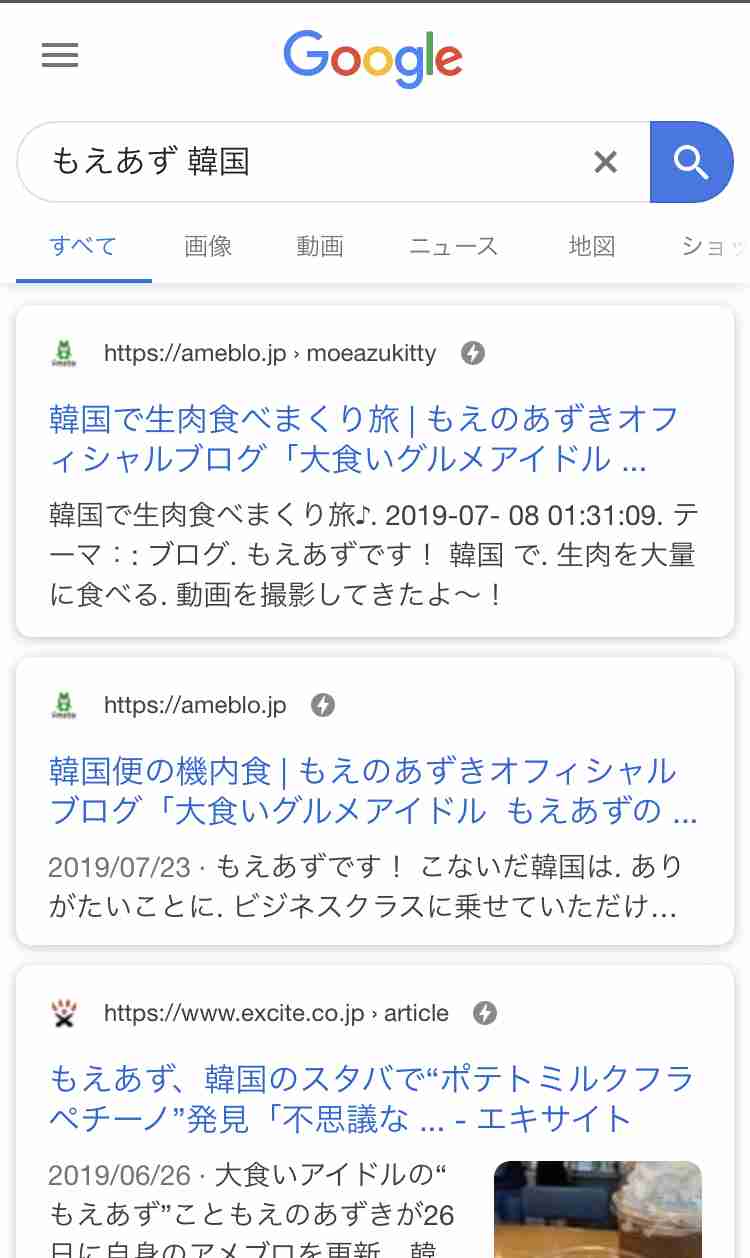The width and height of the screenshot is (750, 1258).
Task: Open the thumbnail image of the excite result
Action: click(x=597, y=1208)
